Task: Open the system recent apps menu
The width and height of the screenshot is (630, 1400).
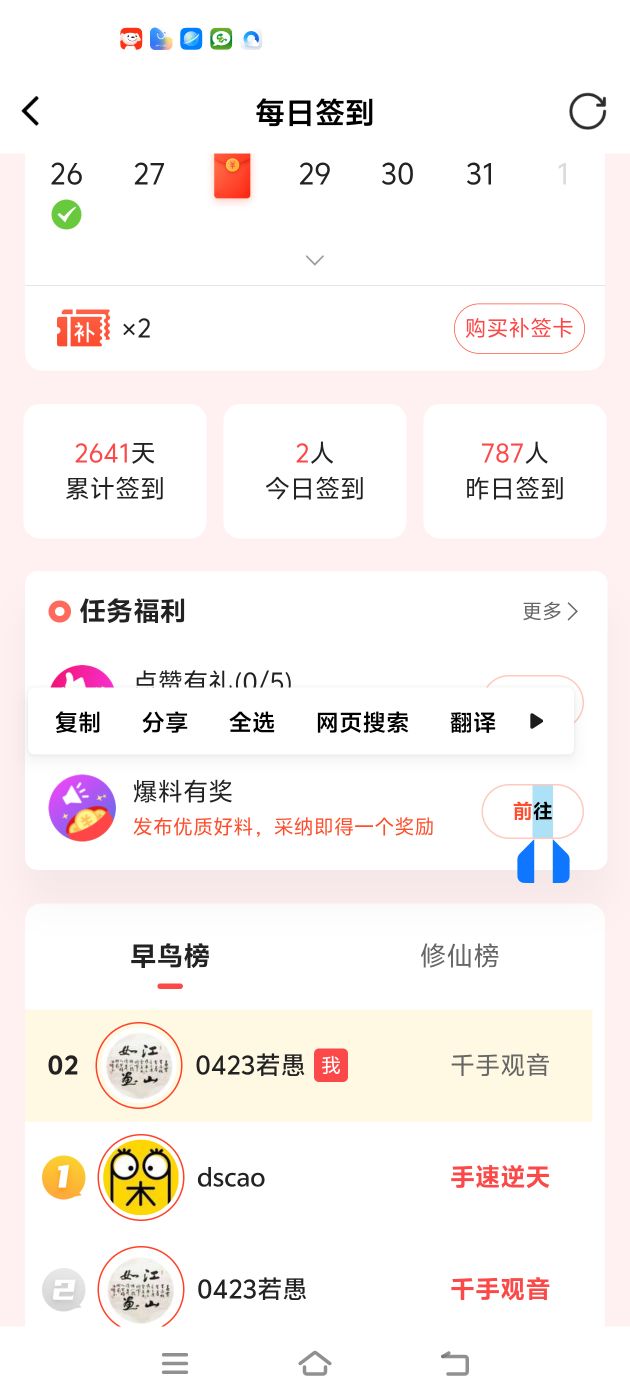Action: tap(175, 1363)
